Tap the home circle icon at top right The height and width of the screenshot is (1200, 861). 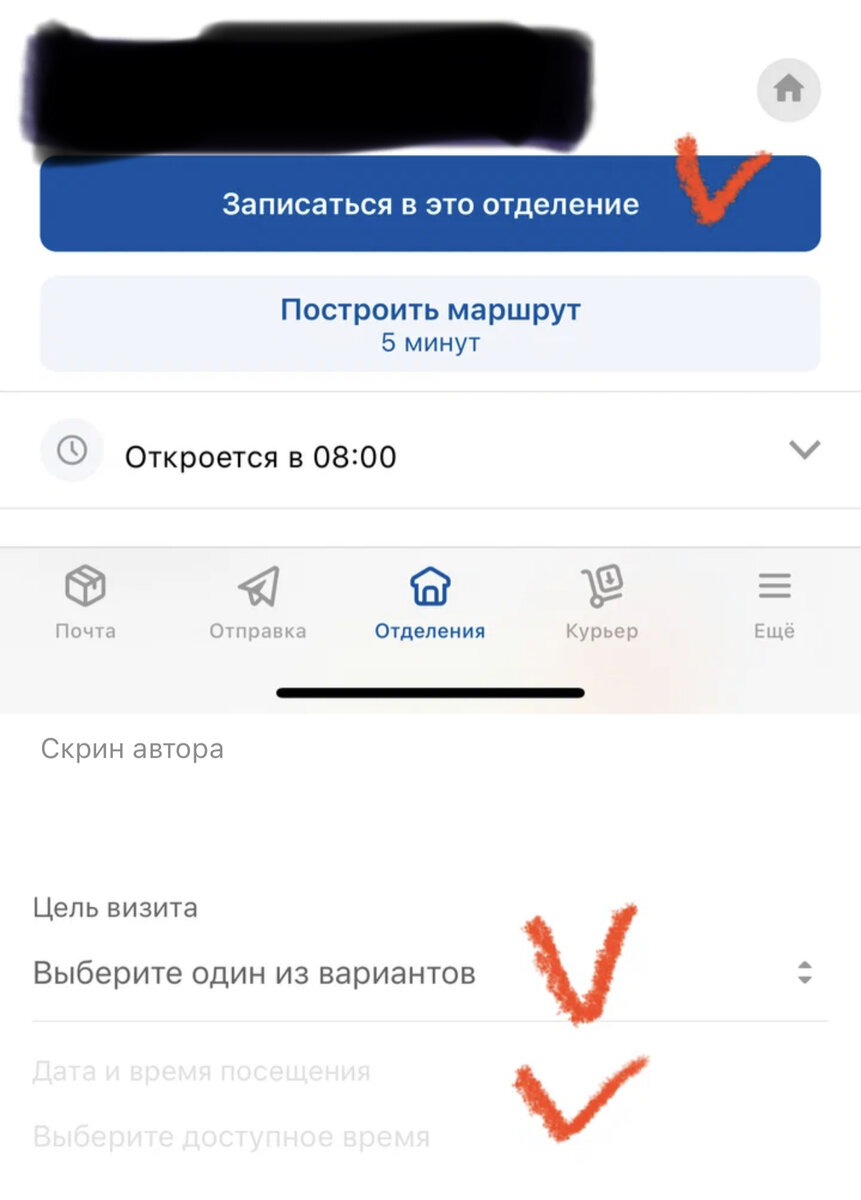point(789,90)
